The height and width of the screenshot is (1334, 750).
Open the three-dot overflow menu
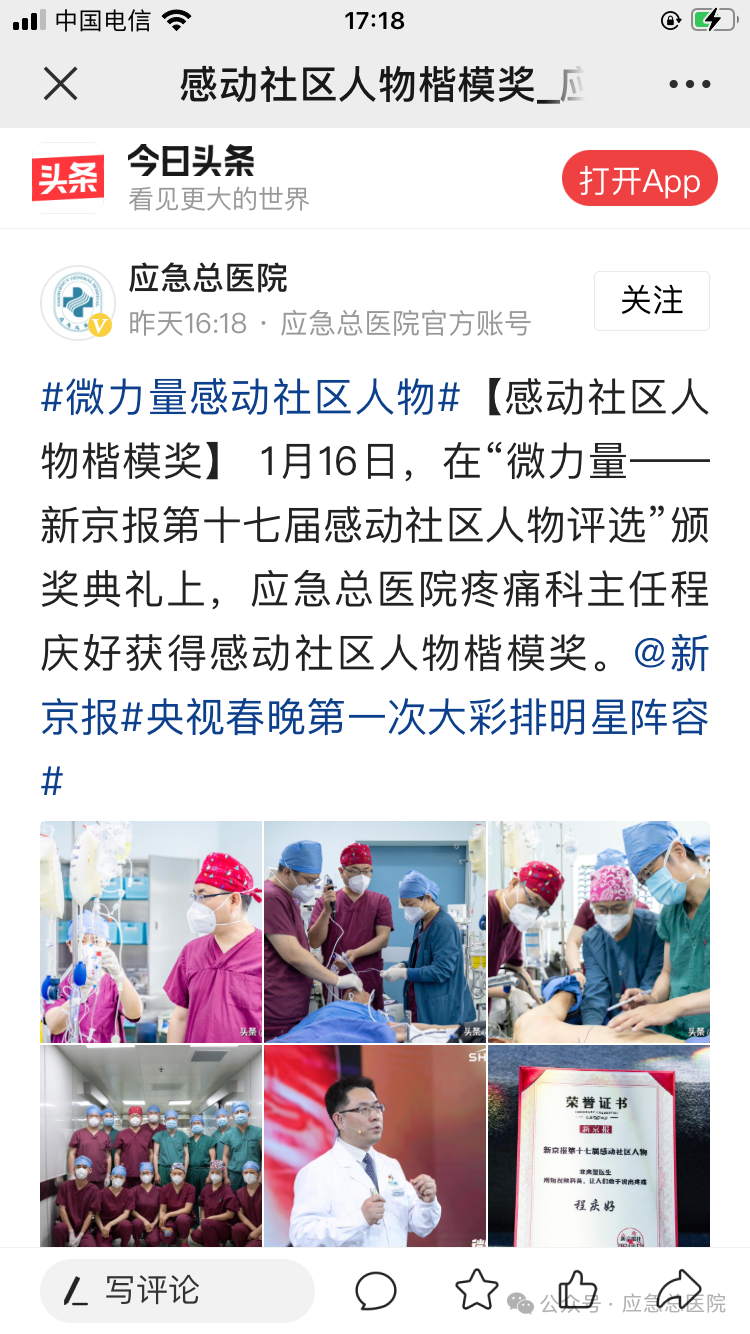(689, 85)
